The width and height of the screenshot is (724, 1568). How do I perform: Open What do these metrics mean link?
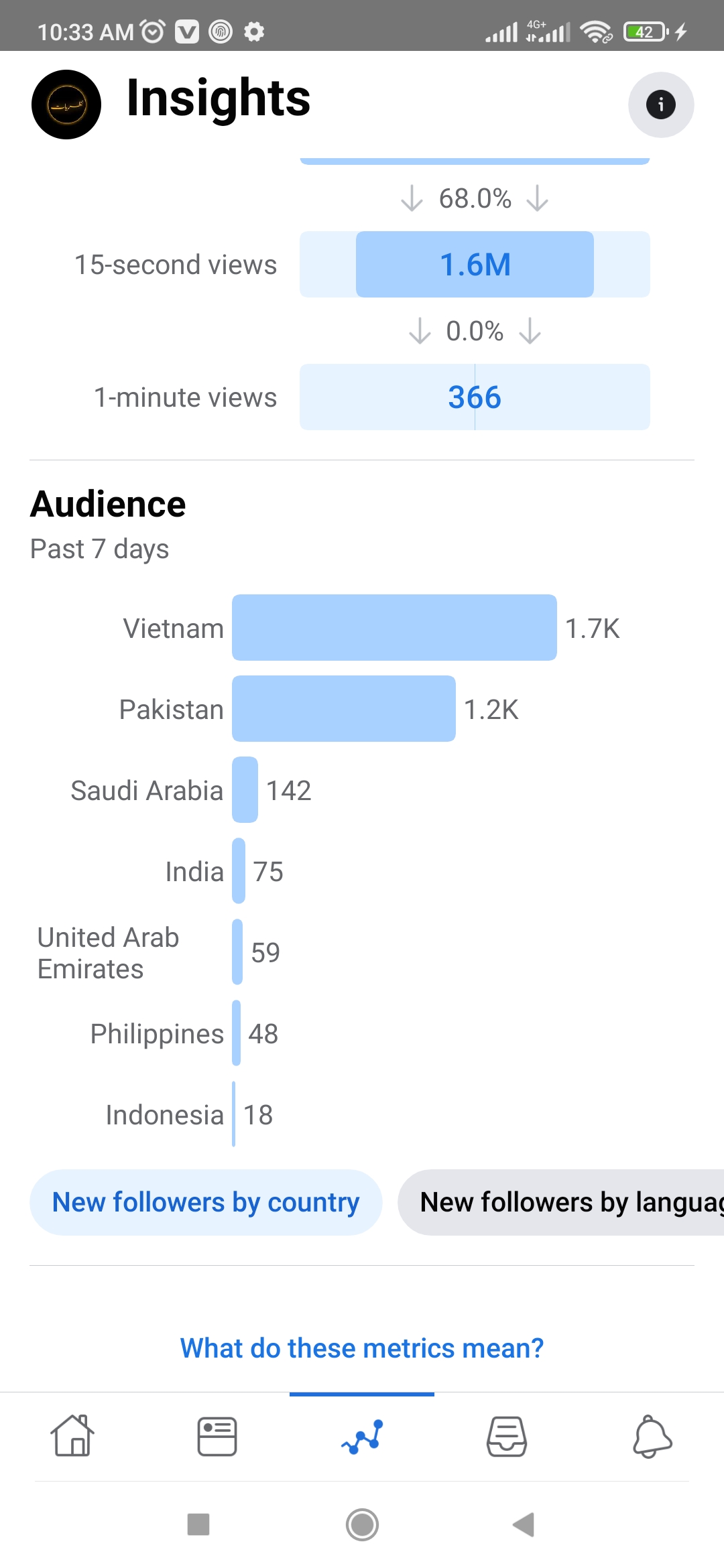coord(362,1348)
